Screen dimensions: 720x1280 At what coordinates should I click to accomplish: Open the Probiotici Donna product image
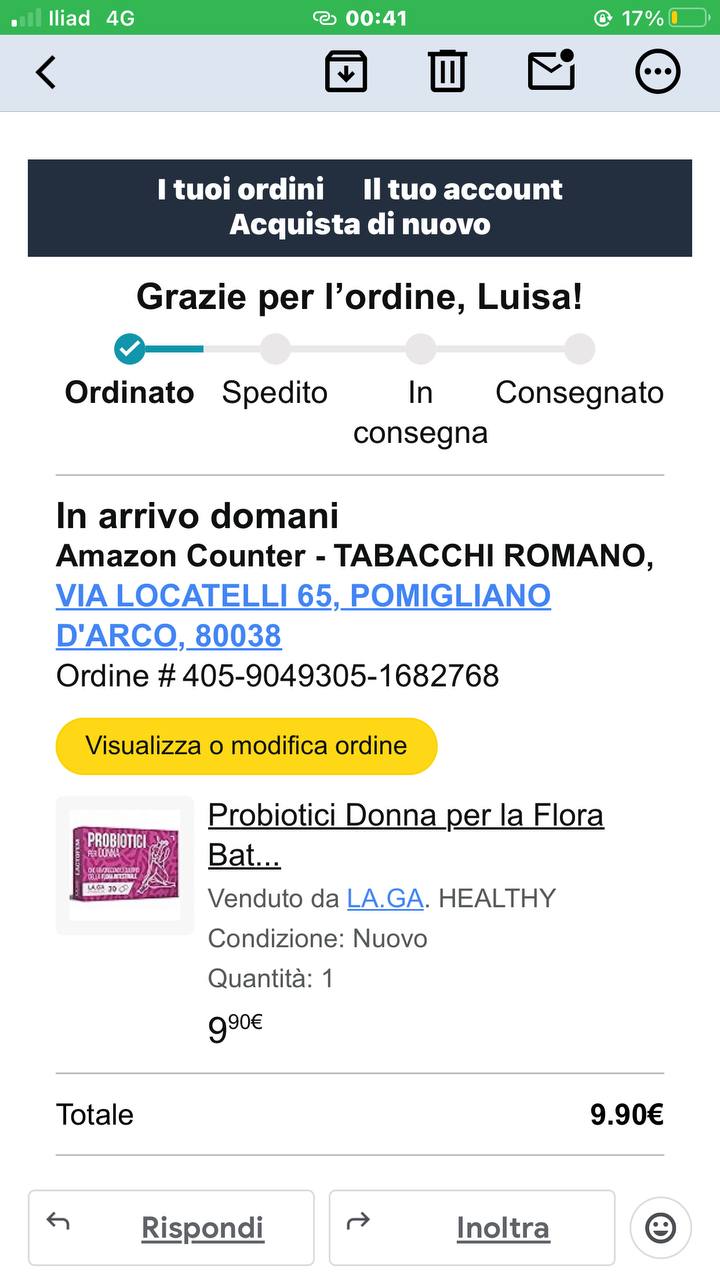click(125, 866)
